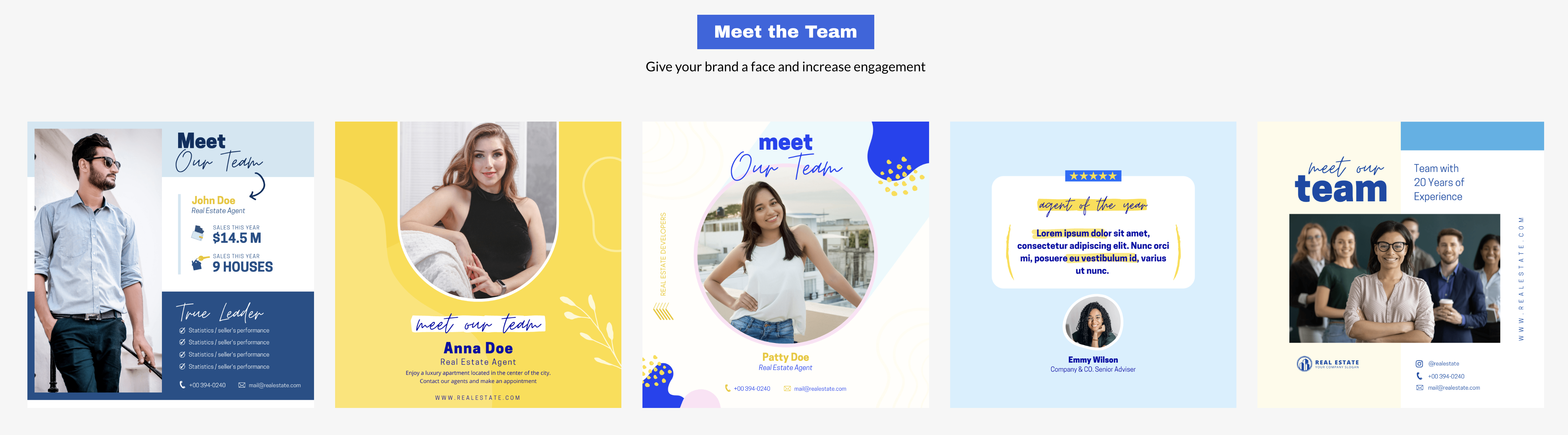
Task: Select the yellow Anna Doe template
Action: tap(478, 265)
